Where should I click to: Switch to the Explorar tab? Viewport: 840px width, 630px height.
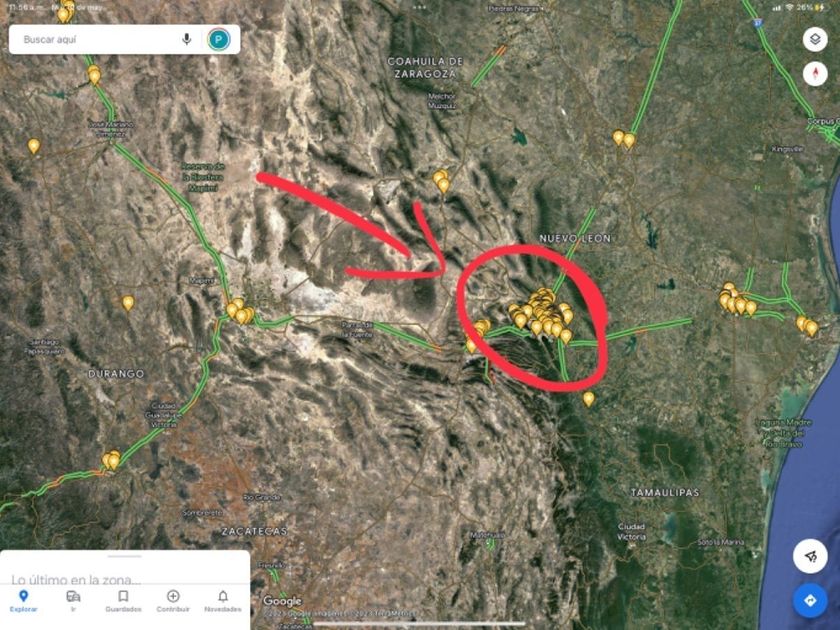[24, 601]
